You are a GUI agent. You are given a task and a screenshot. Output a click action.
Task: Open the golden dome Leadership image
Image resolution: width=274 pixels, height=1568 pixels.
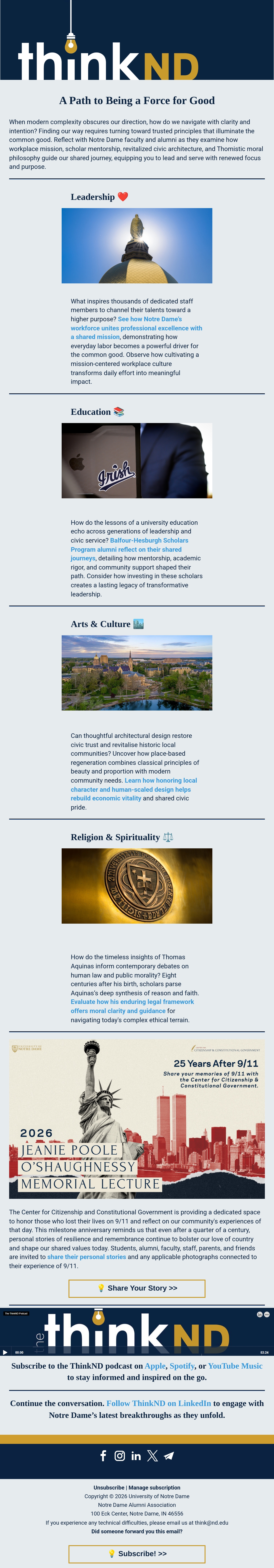pos(137,245)
